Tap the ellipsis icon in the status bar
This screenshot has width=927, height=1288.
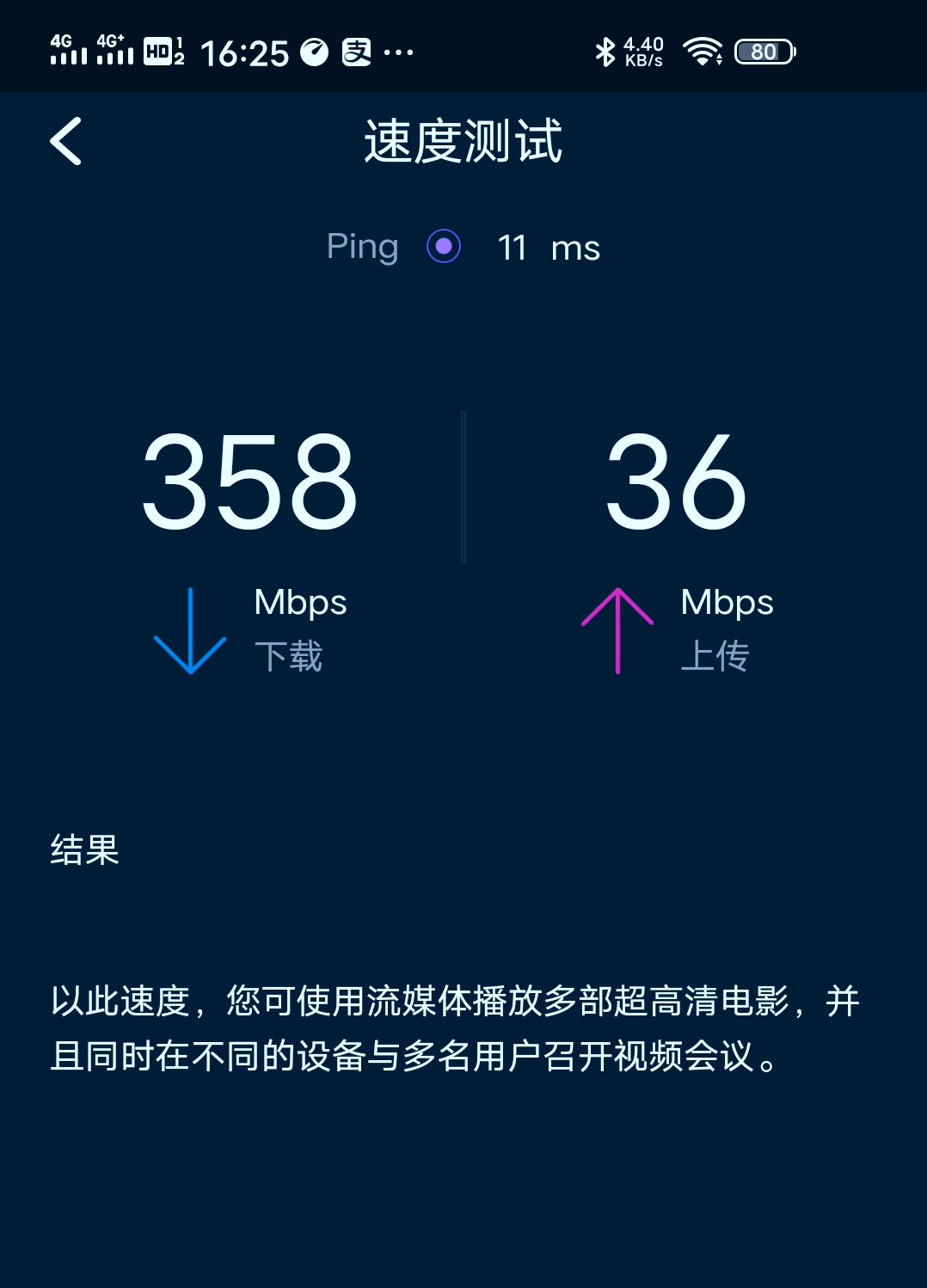pos(397,53)
